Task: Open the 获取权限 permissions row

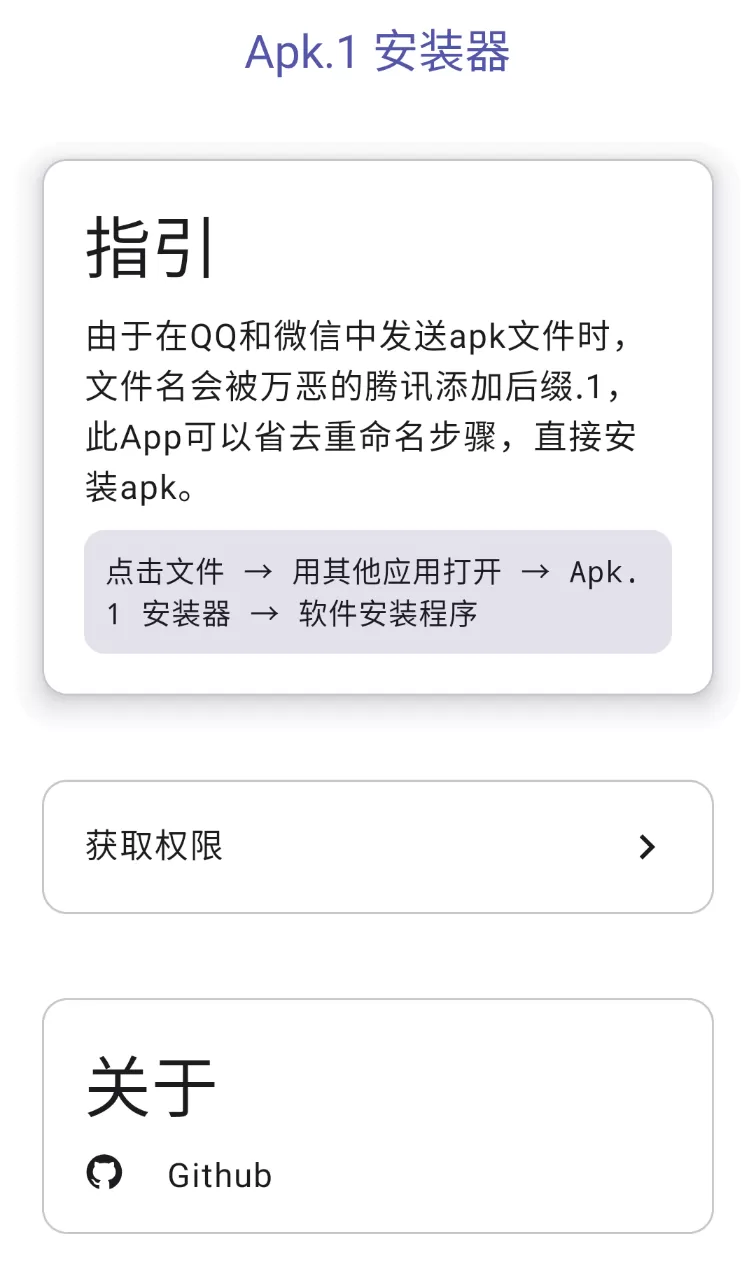Action: [x=377, y=847]
